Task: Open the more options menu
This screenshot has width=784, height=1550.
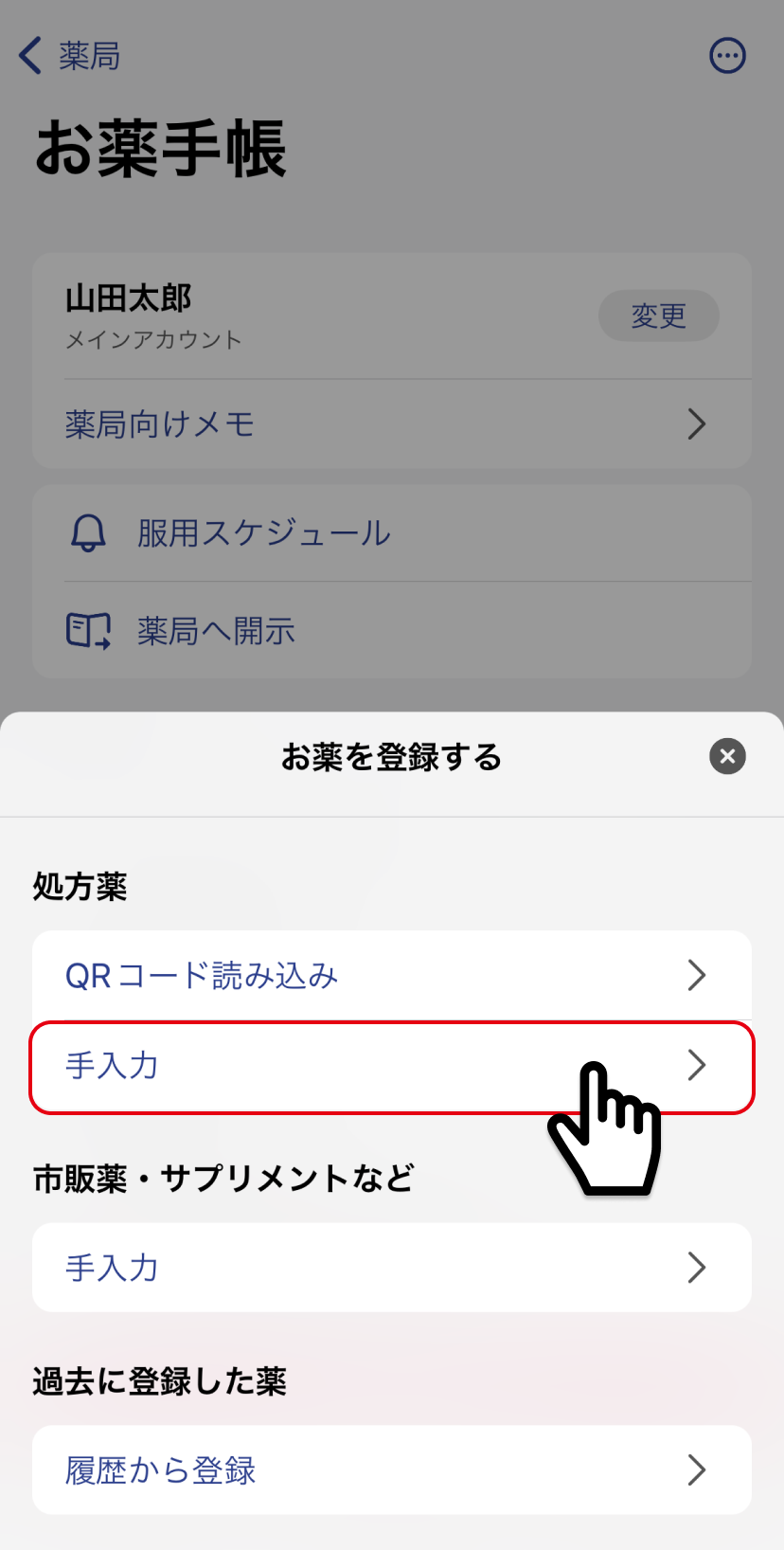Action: 727,56
